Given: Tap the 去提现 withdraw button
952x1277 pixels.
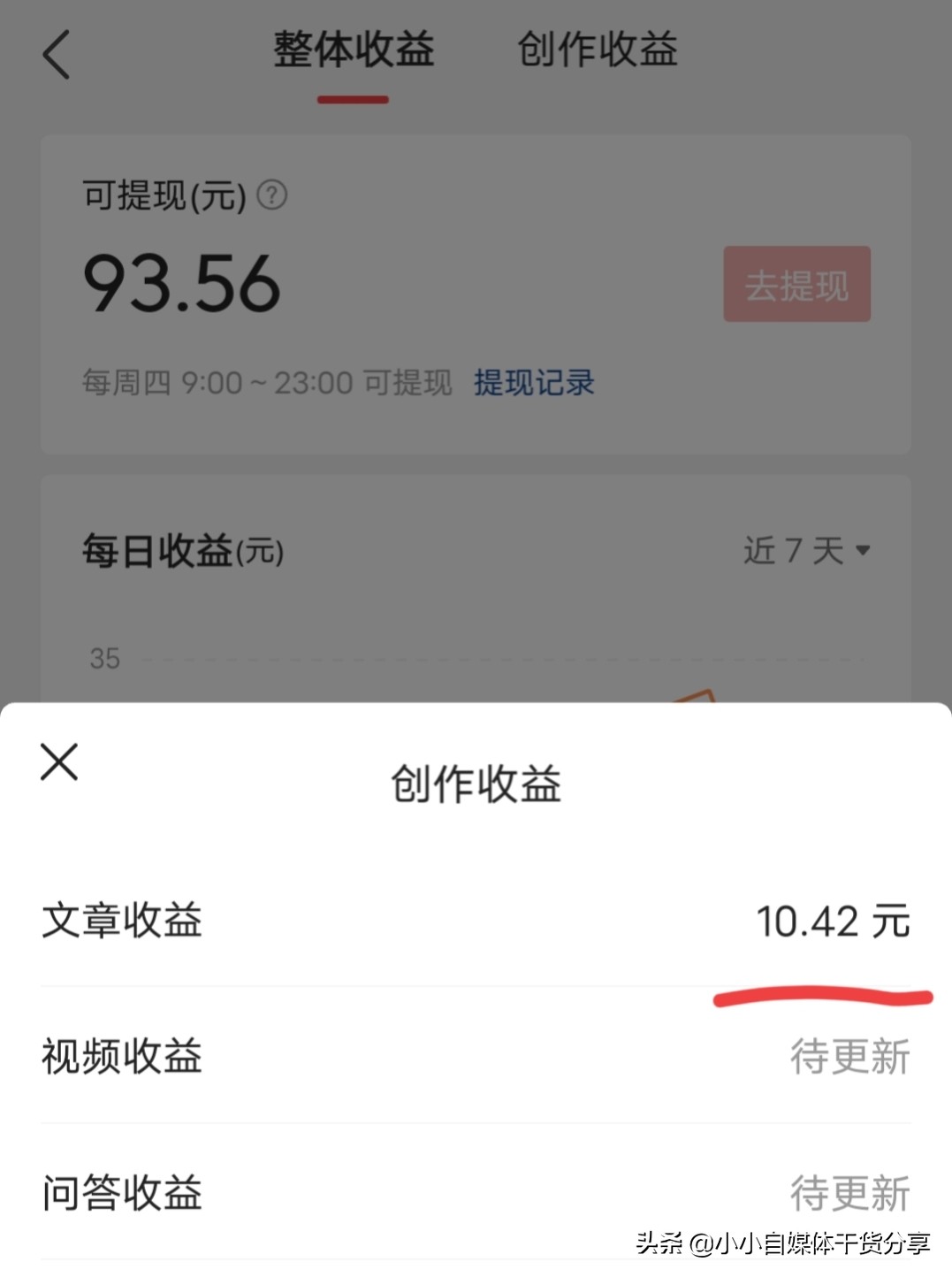Looking at the screenshot, I should 796,283.
